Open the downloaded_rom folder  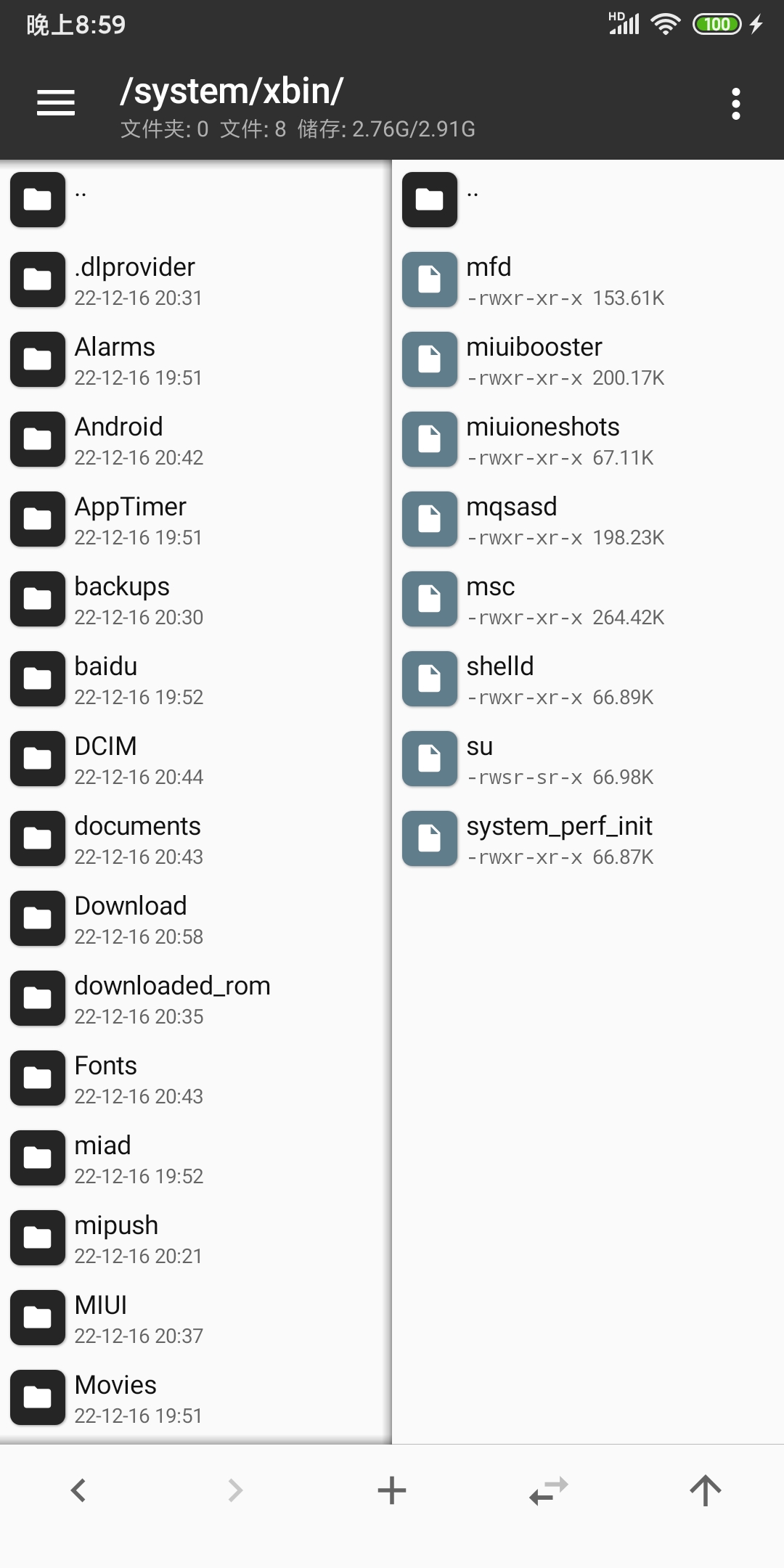tap(196, 998)
